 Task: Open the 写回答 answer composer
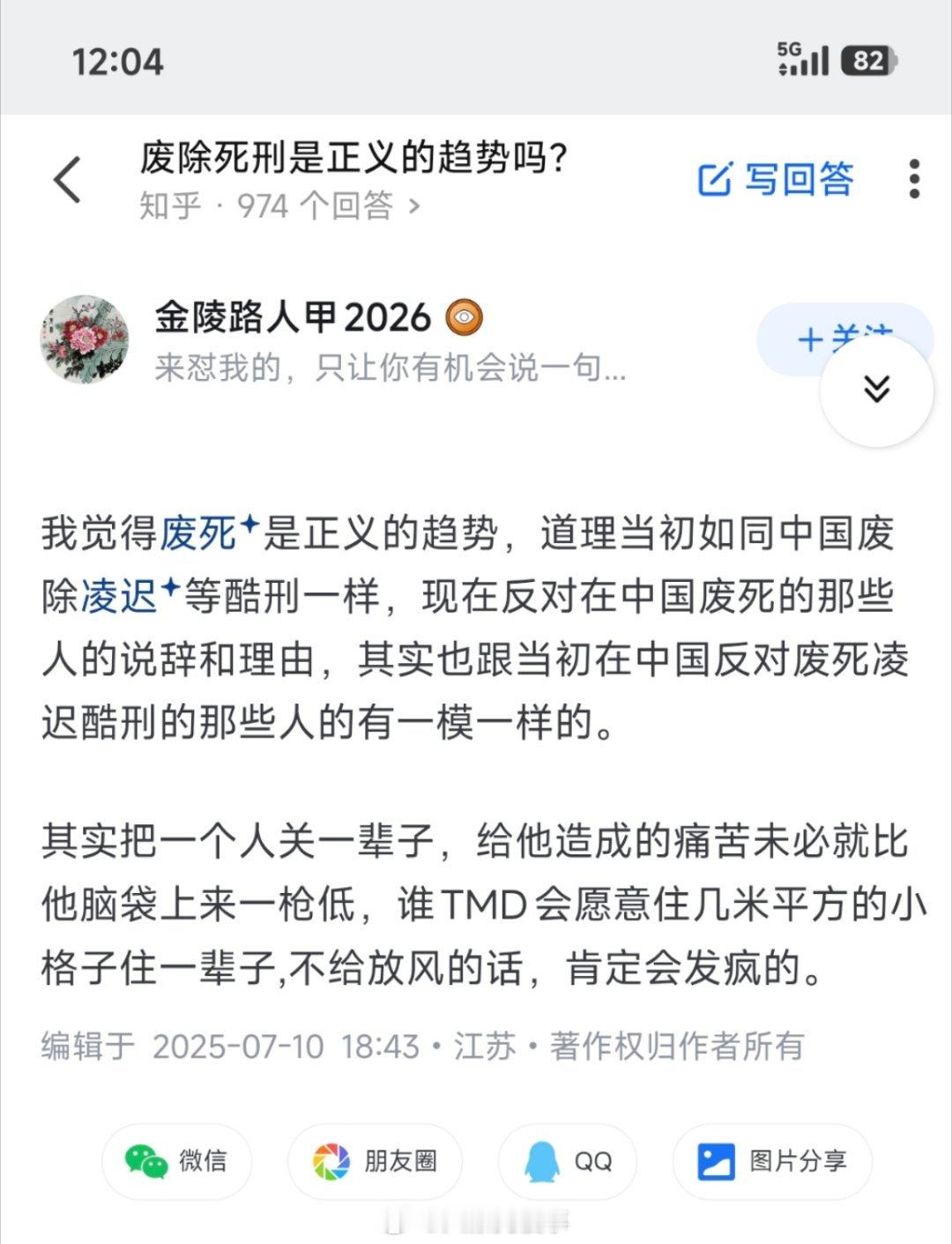pos(800,179)
